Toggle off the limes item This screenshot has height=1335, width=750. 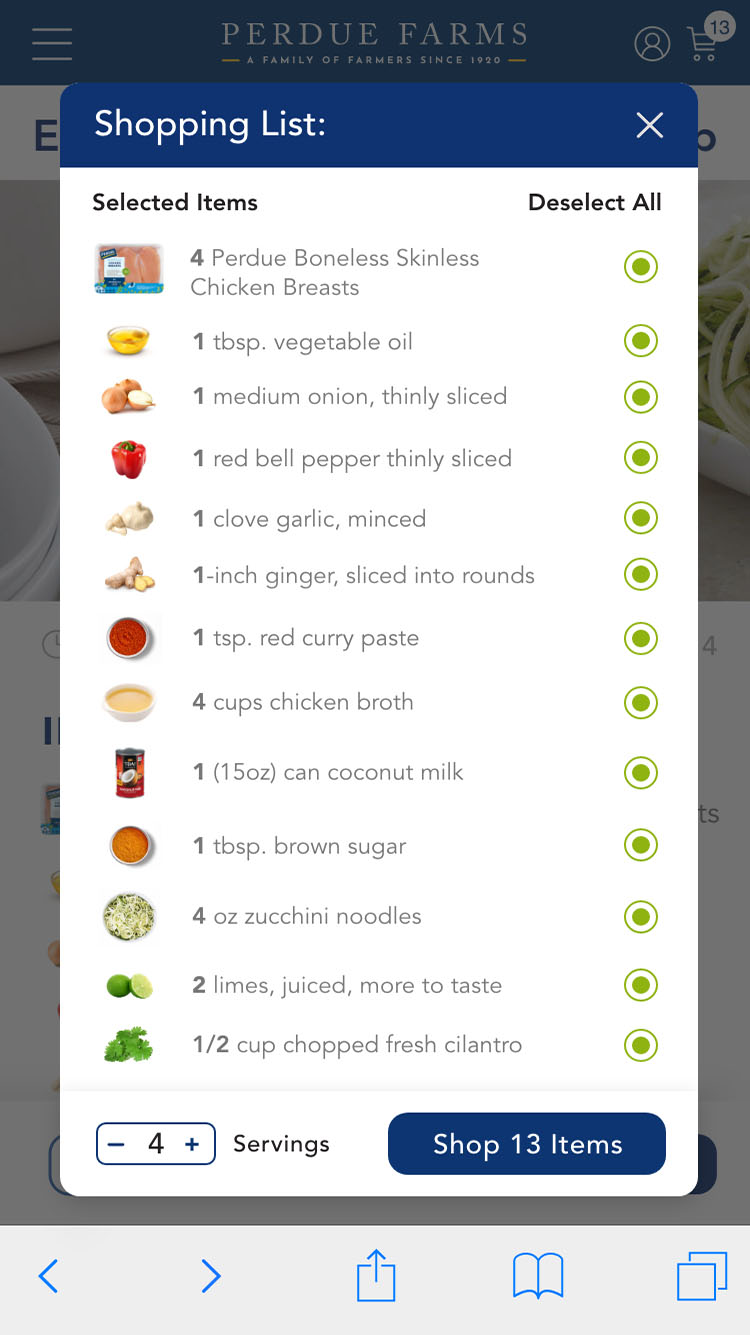[640, 985]
